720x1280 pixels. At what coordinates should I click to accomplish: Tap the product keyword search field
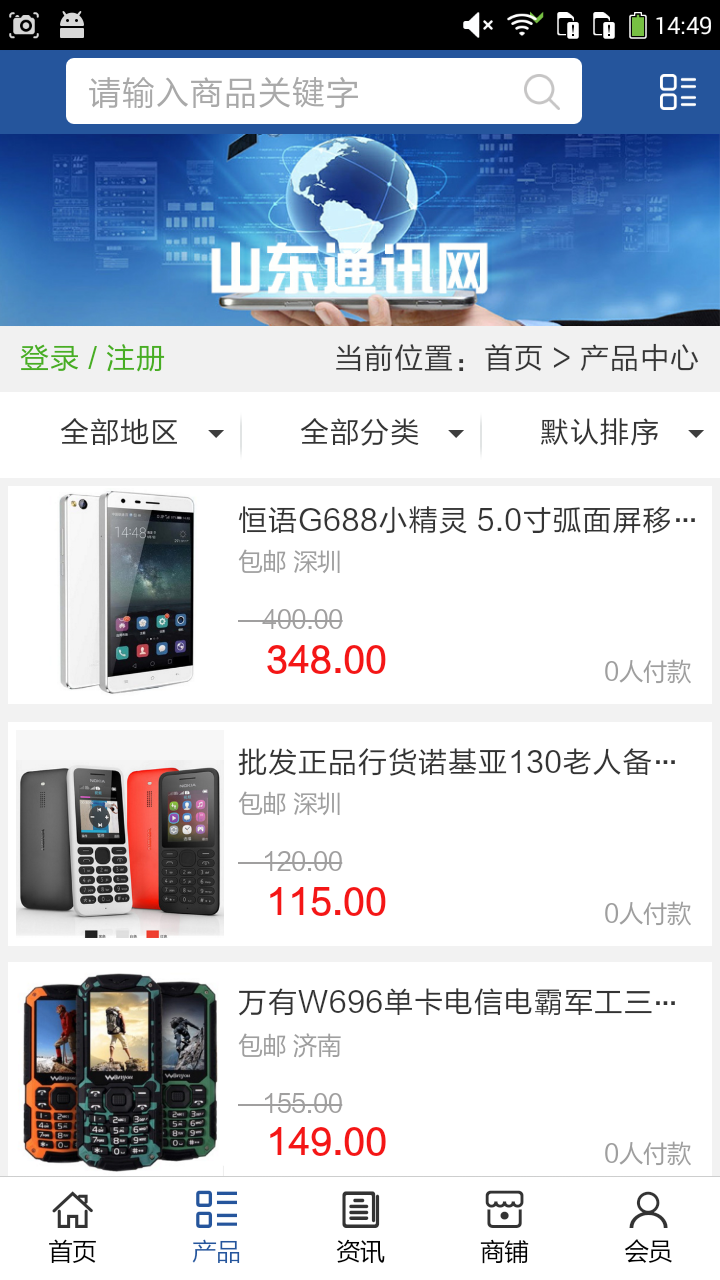[x=300, y=92]
